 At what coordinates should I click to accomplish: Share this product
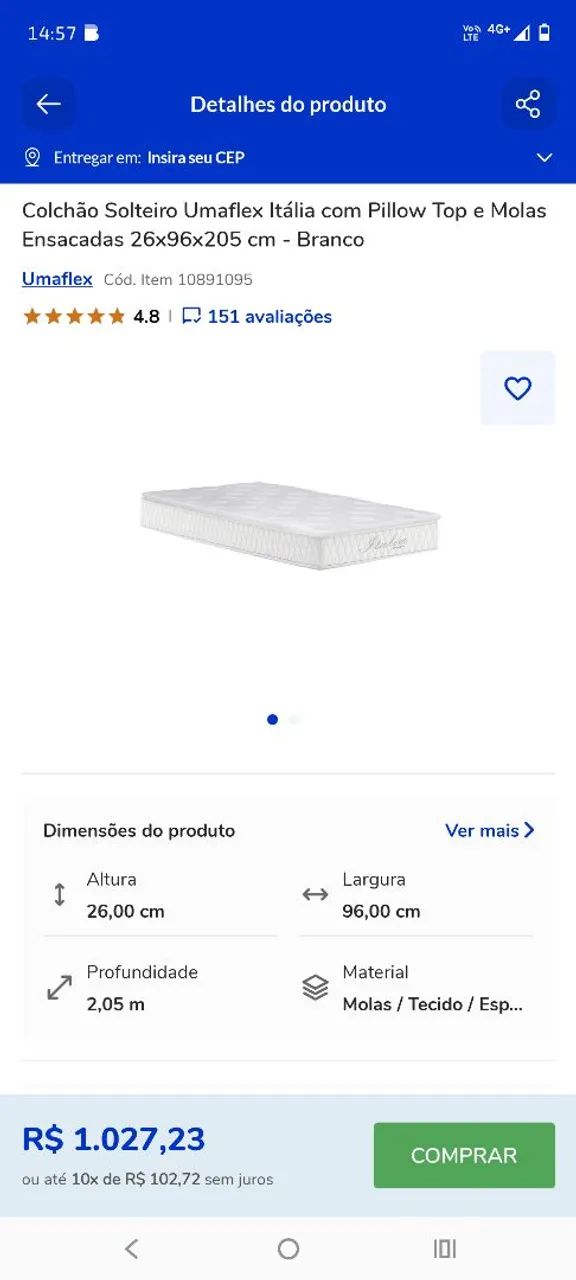(x=527, y=104)
